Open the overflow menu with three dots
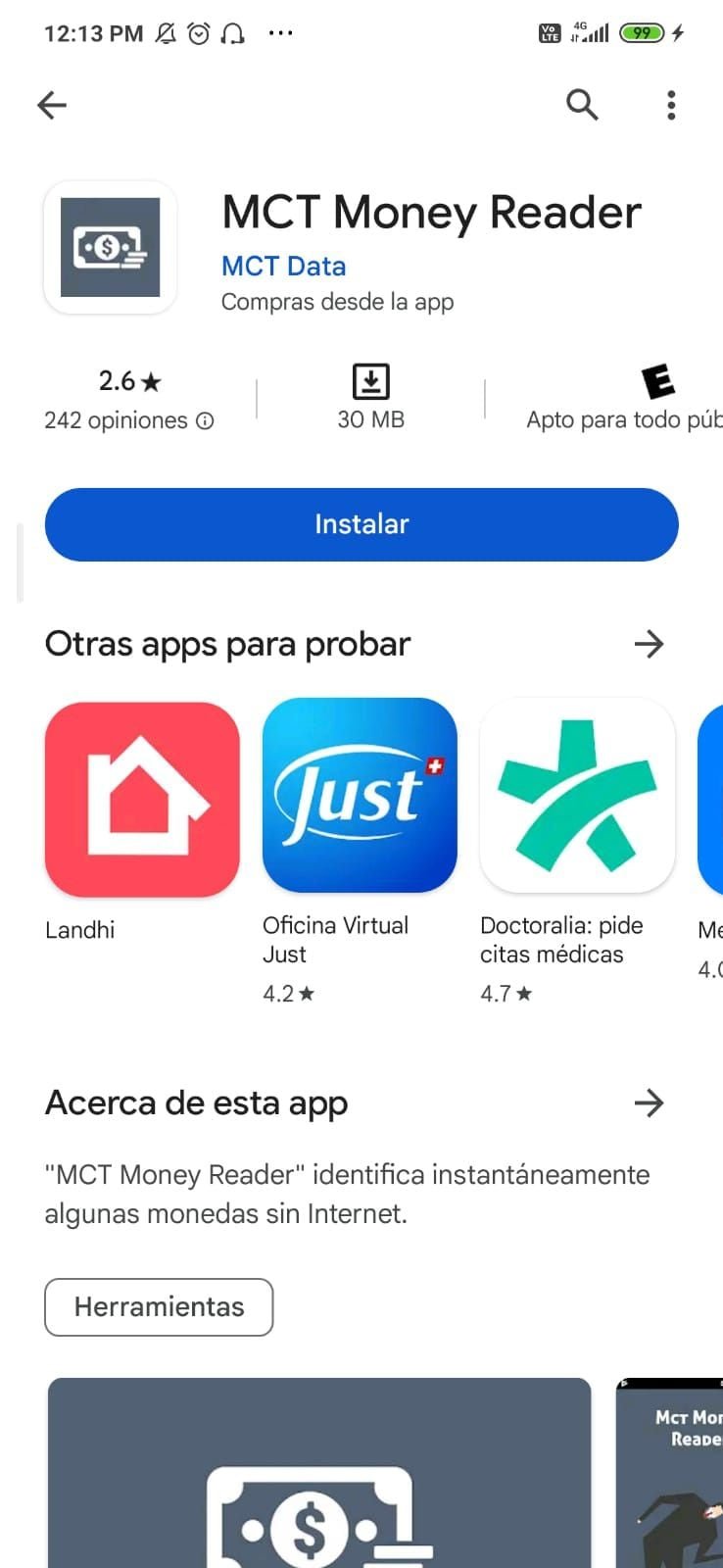Image resolution: width=723 pixels, height=1568 pixels. tap(670, 105)
